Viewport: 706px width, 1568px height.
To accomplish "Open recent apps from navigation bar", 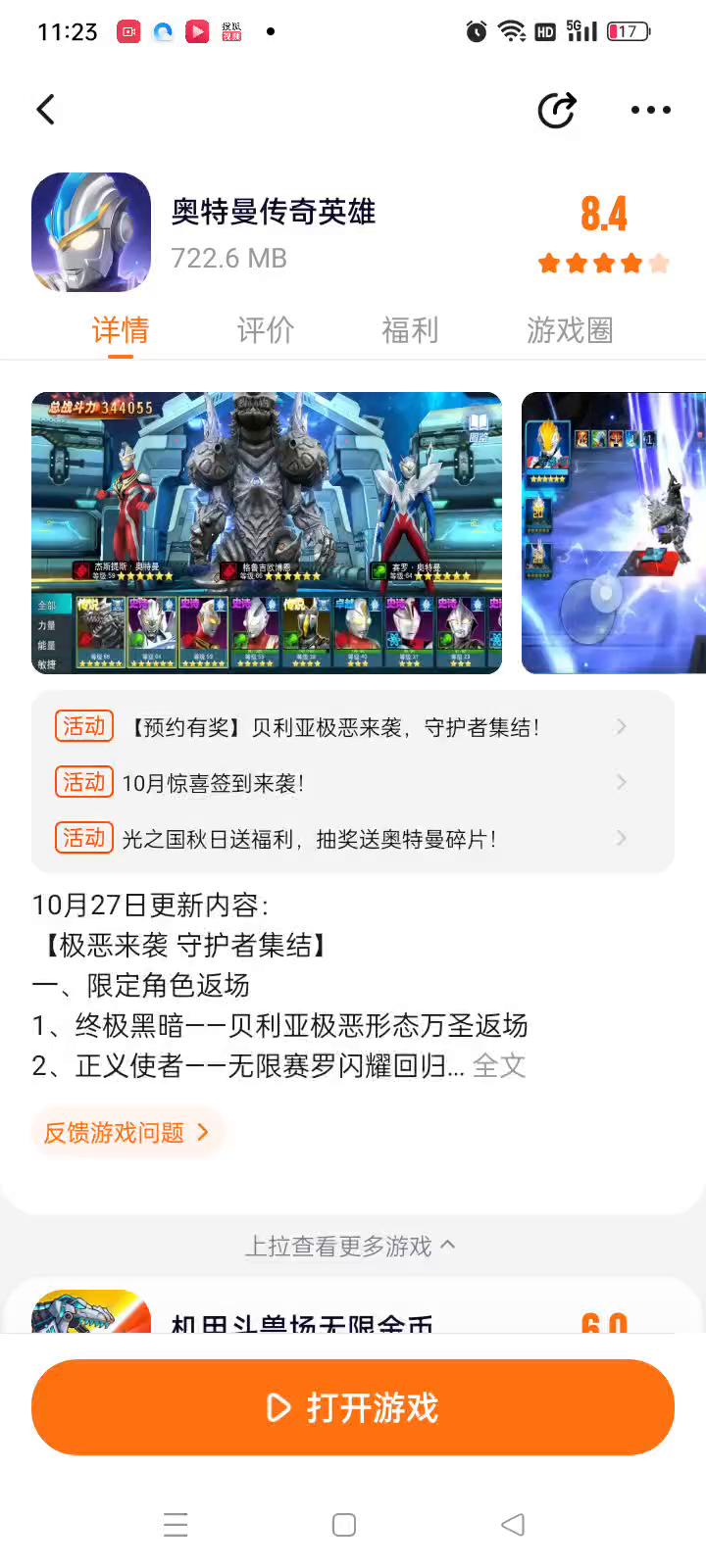I will pyautogui.click(x=176, y=1525).
